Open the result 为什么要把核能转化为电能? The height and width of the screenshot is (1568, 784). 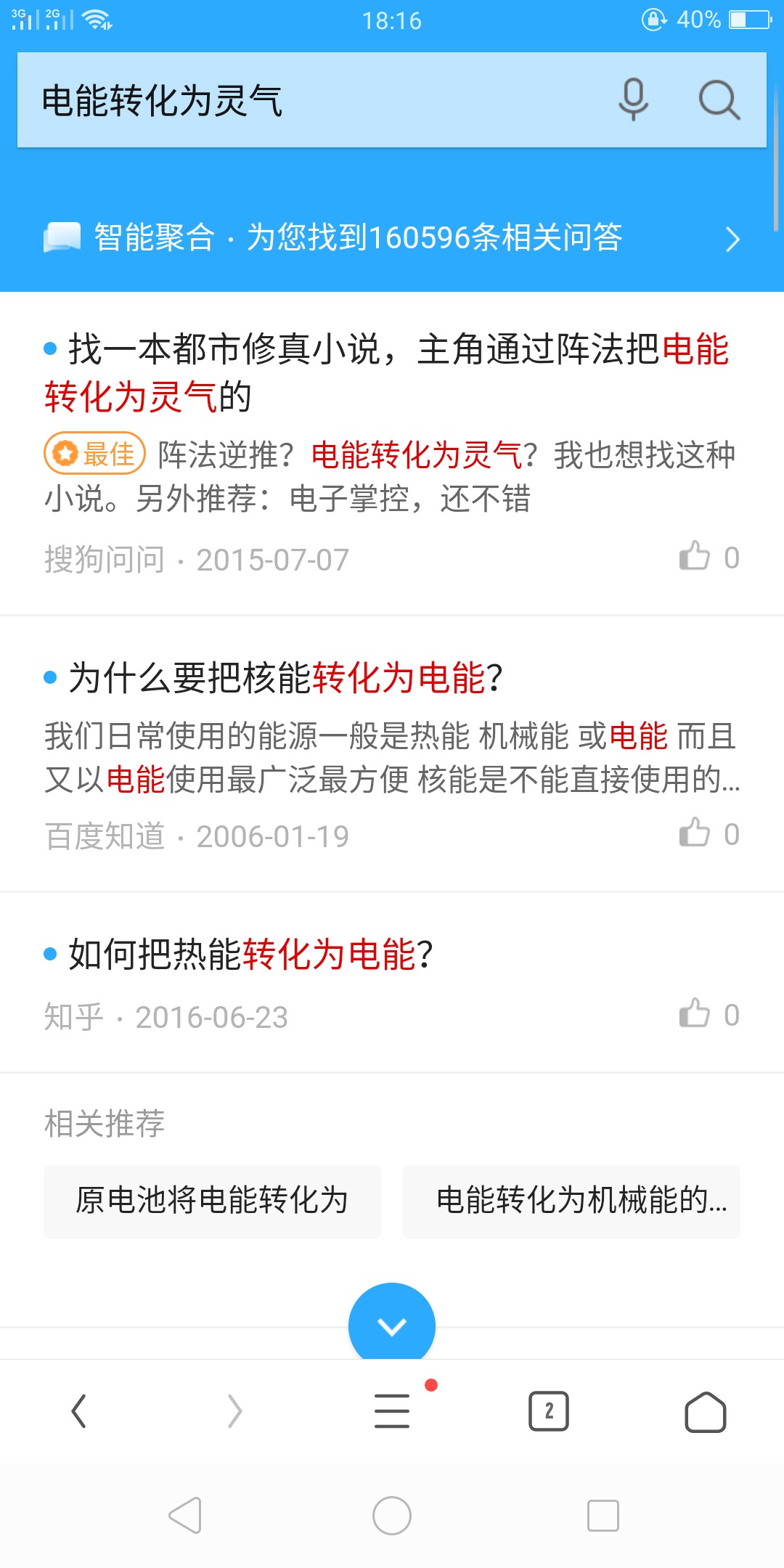286,678
